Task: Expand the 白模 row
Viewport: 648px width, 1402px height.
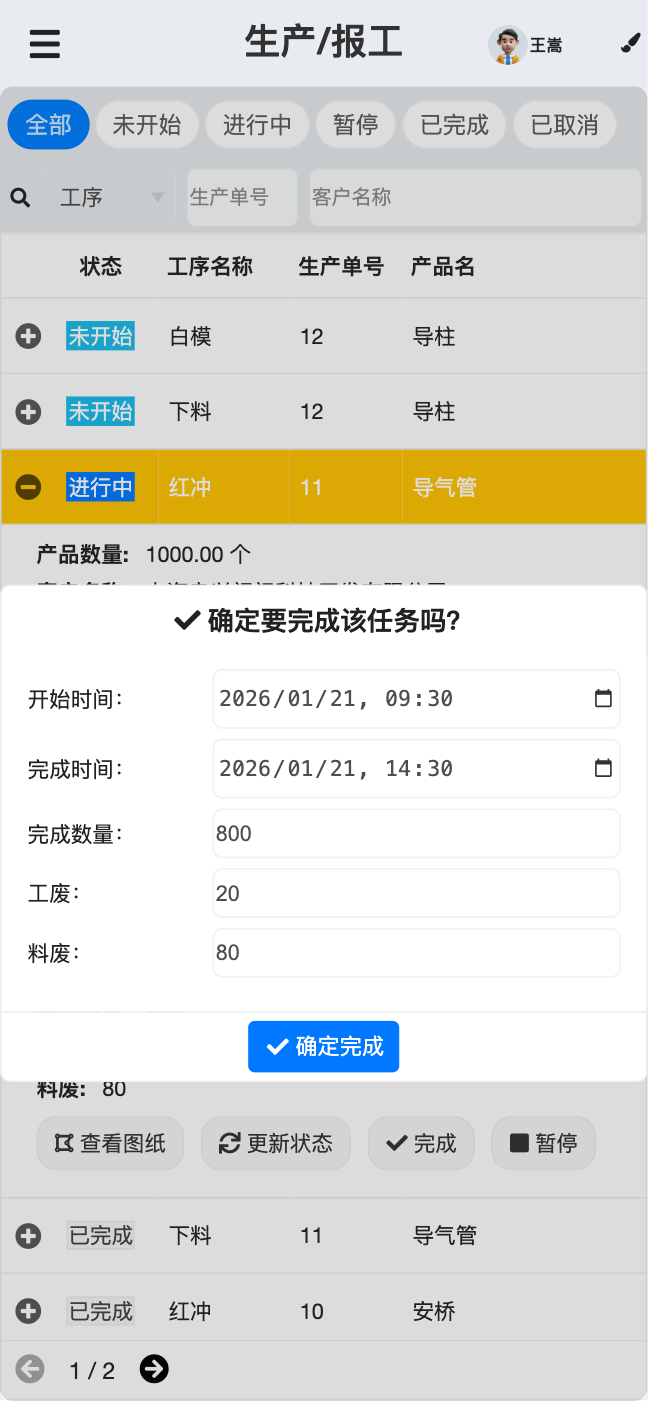Action: (28, 337)
